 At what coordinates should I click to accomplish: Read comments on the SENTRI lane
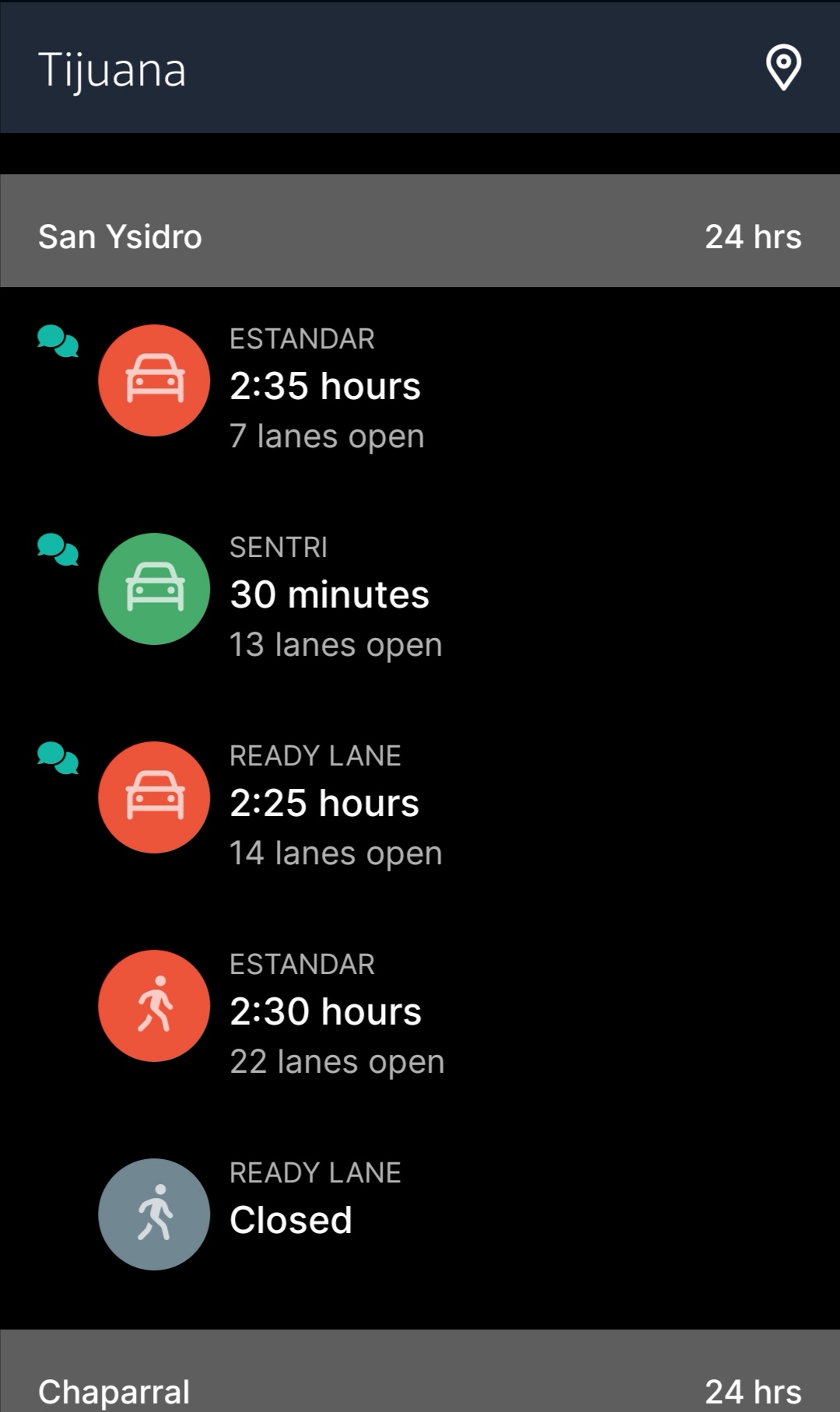pyautogui.click(x=58, y=549)
